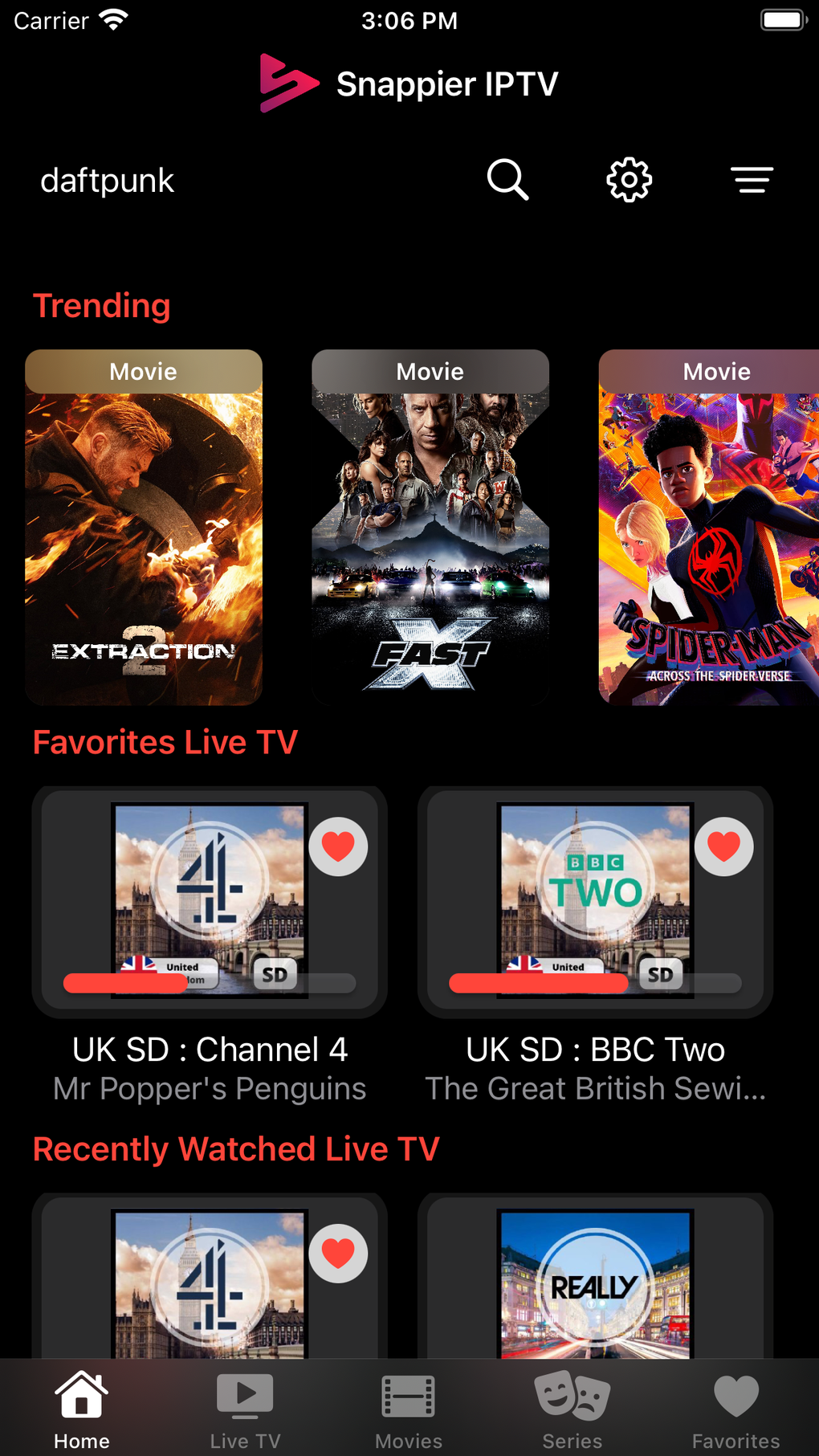The height and width of the screenshot is (1456, 819).
Task: Select the Snappier IPTV logo
Action: pos(285,81)
